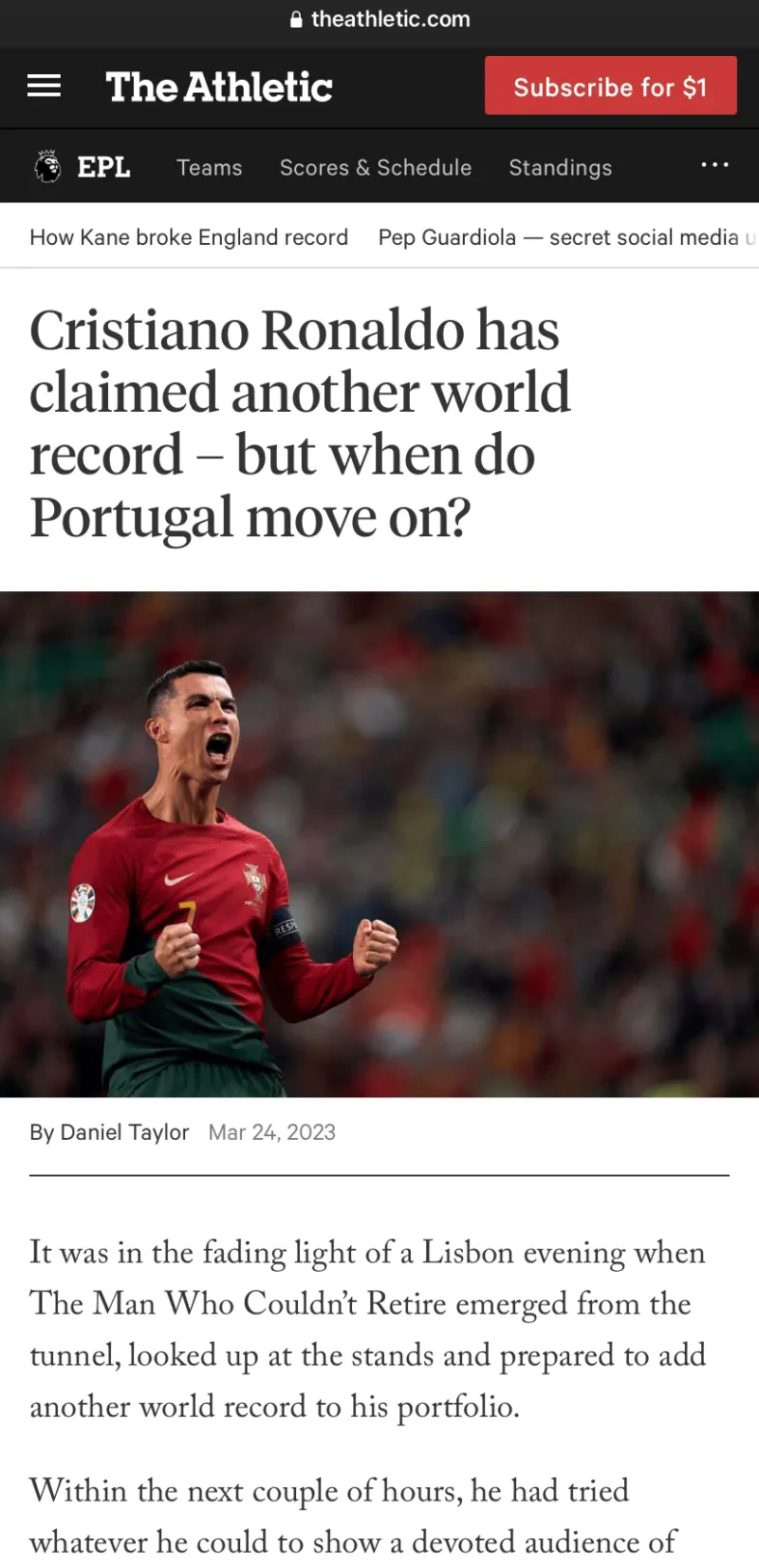
Task: Open Pep Guardiola secret social media story
Action: (567, 237)
